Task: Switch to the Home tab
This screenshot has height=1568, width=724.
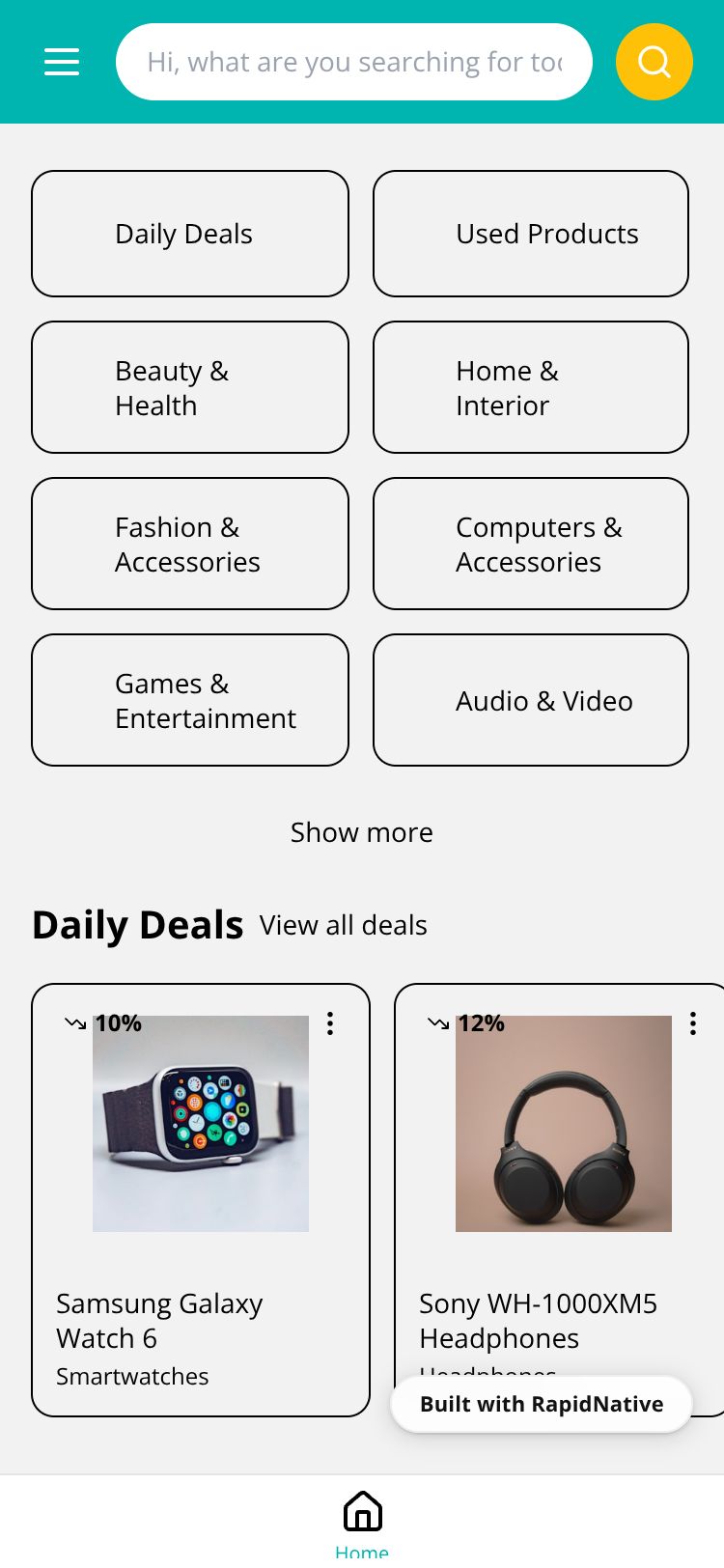Action: (x=362, y=1523)
